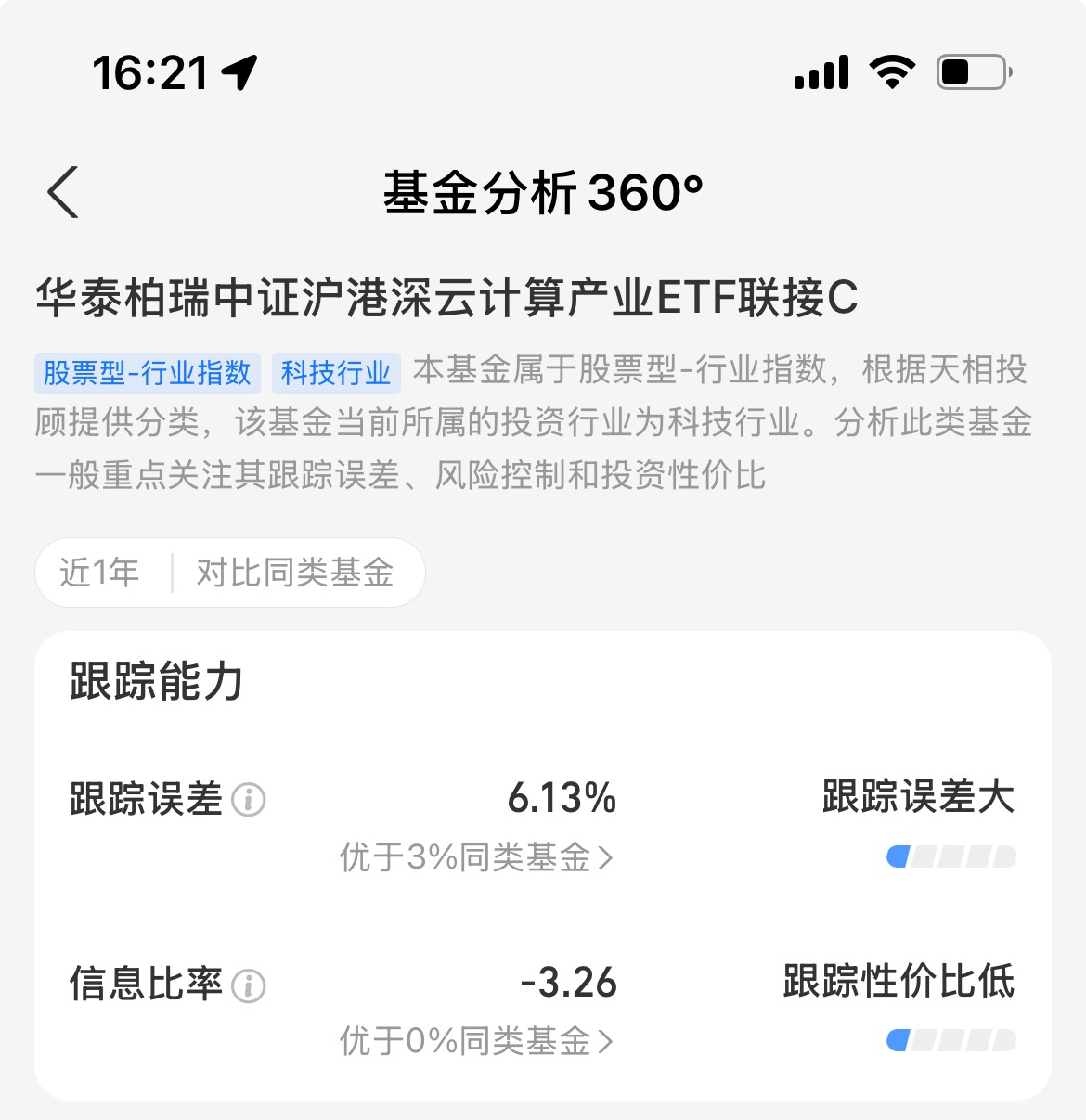Show info about 信息比率
Screen dimensions: 1086x1120
(x=249, y=985)
